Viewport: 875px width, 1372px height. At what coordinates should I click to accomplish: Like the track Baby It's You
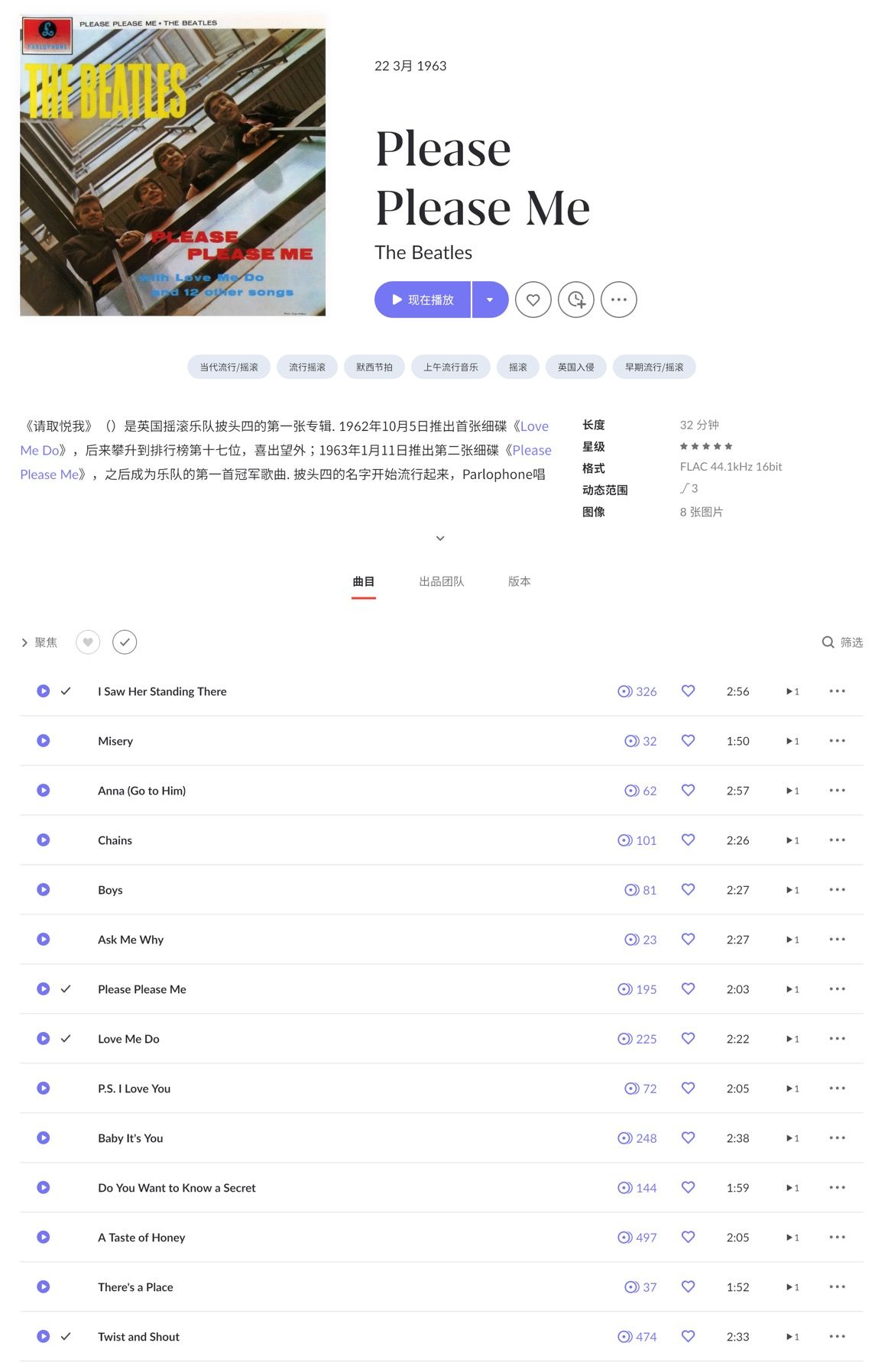(x=688, y=1137)
